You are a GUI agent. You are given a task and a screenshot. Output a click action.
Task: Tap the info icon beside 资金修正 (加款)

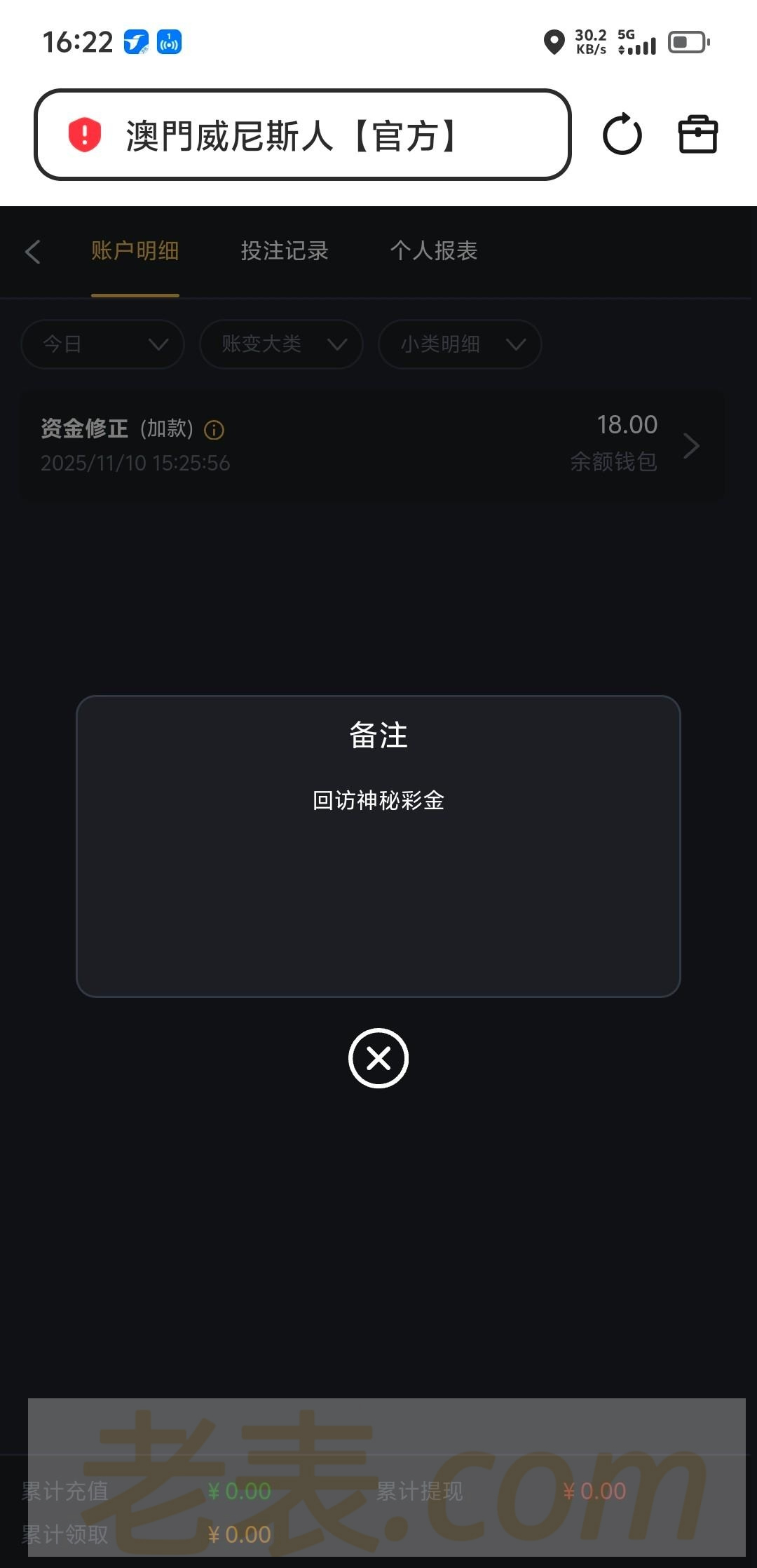(x=214, y=430)
